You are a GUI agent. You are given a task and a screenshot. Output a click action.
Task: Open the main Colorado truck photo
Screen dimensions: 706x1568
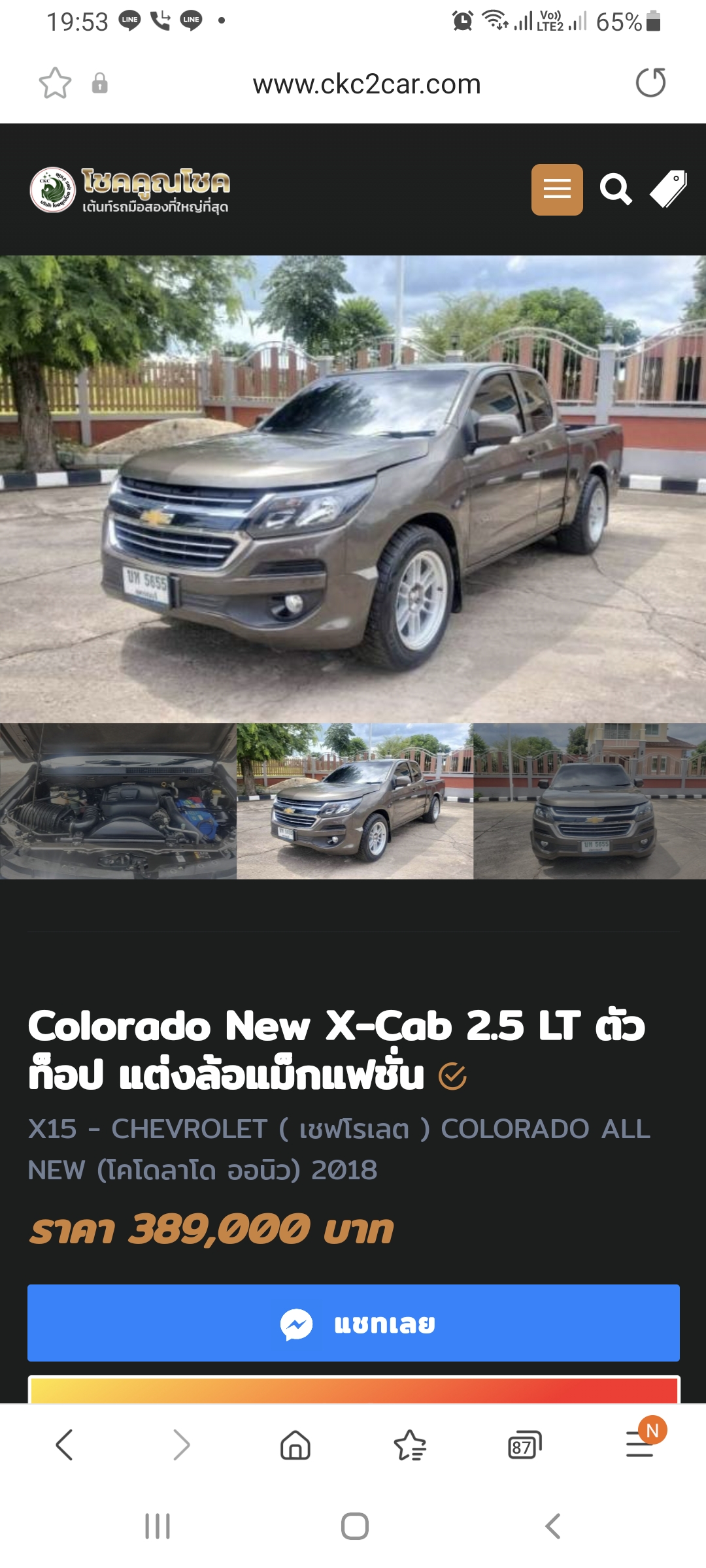353,489
